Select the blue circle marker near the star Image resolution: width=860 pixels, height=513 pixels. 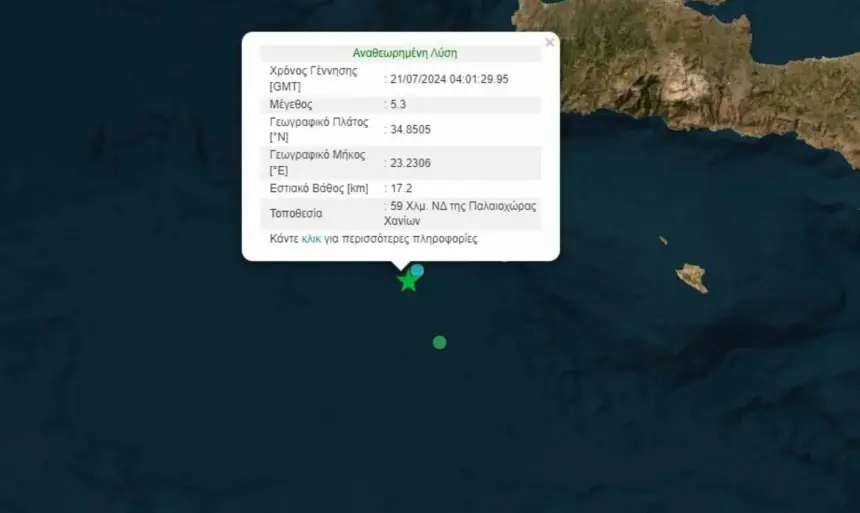pos(418,270)
